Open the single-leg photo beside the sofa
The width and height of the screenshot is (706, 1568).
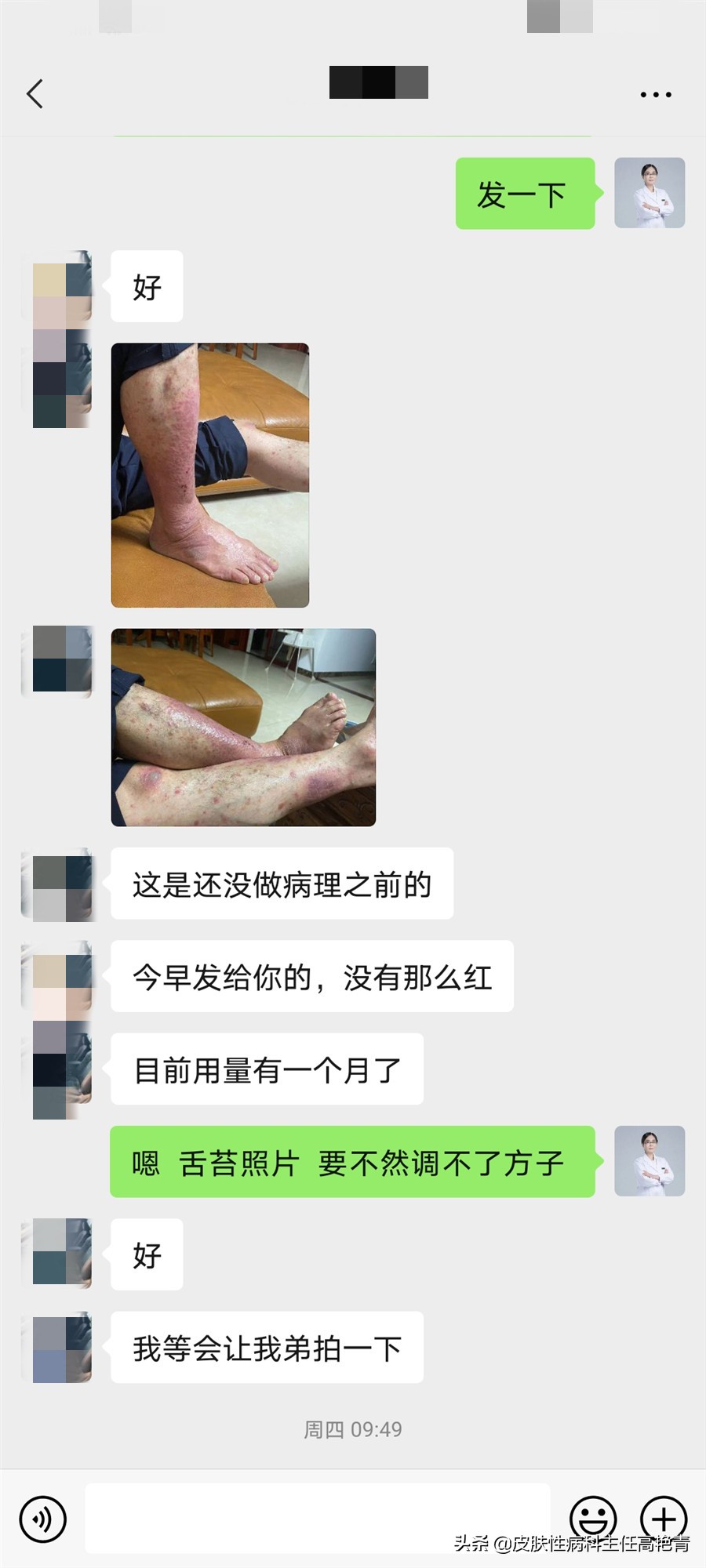coord(210,475)
